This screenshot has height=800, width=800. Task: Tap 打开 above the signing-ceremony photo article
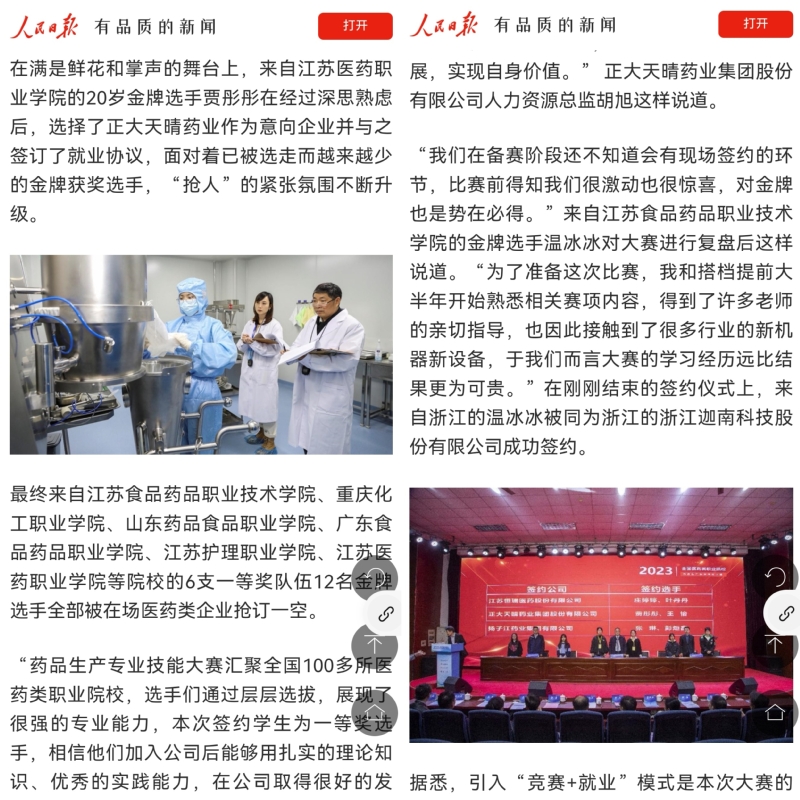click(755, 25)
